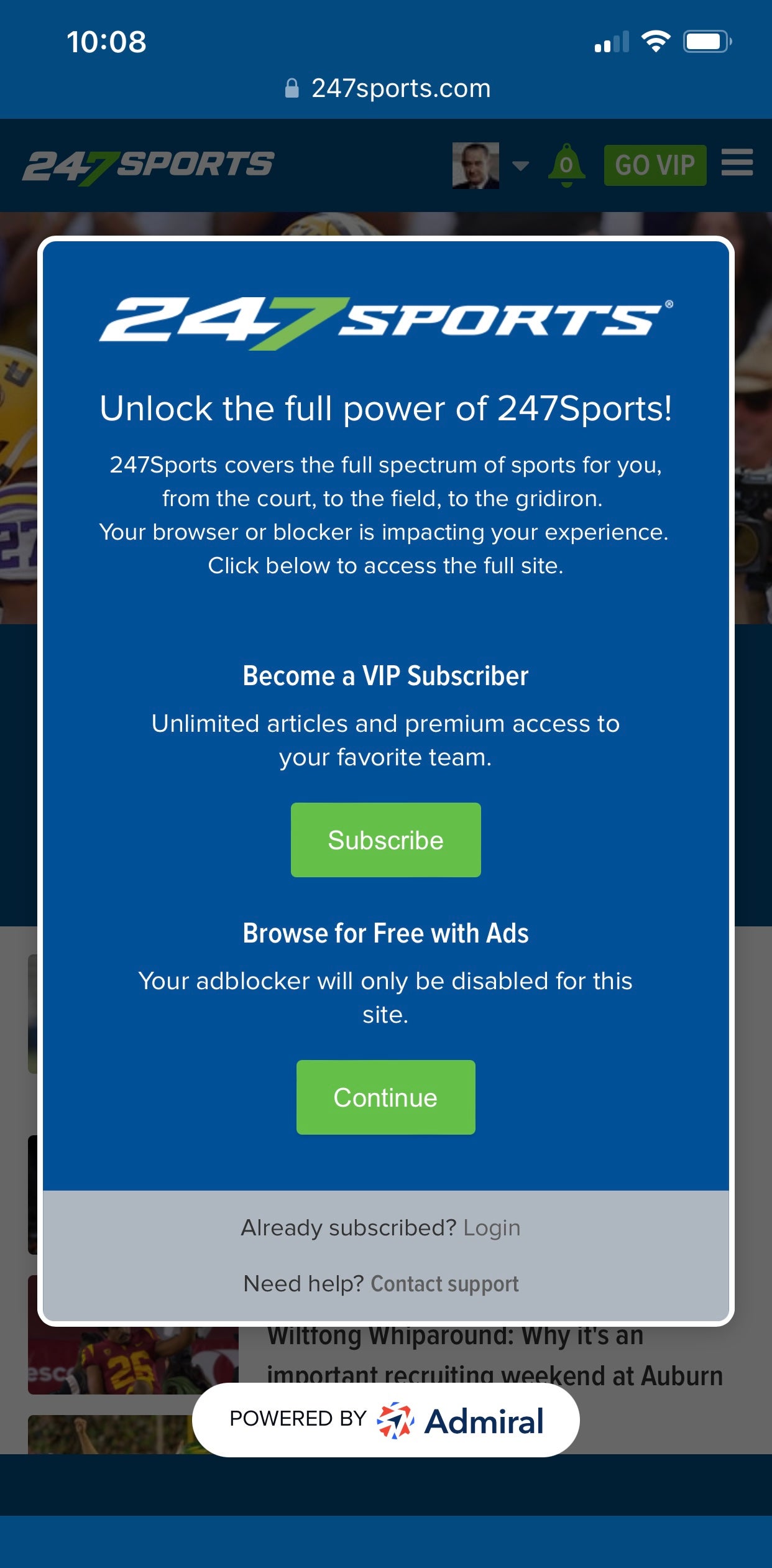Open Contact support link

coord(444,1284)
